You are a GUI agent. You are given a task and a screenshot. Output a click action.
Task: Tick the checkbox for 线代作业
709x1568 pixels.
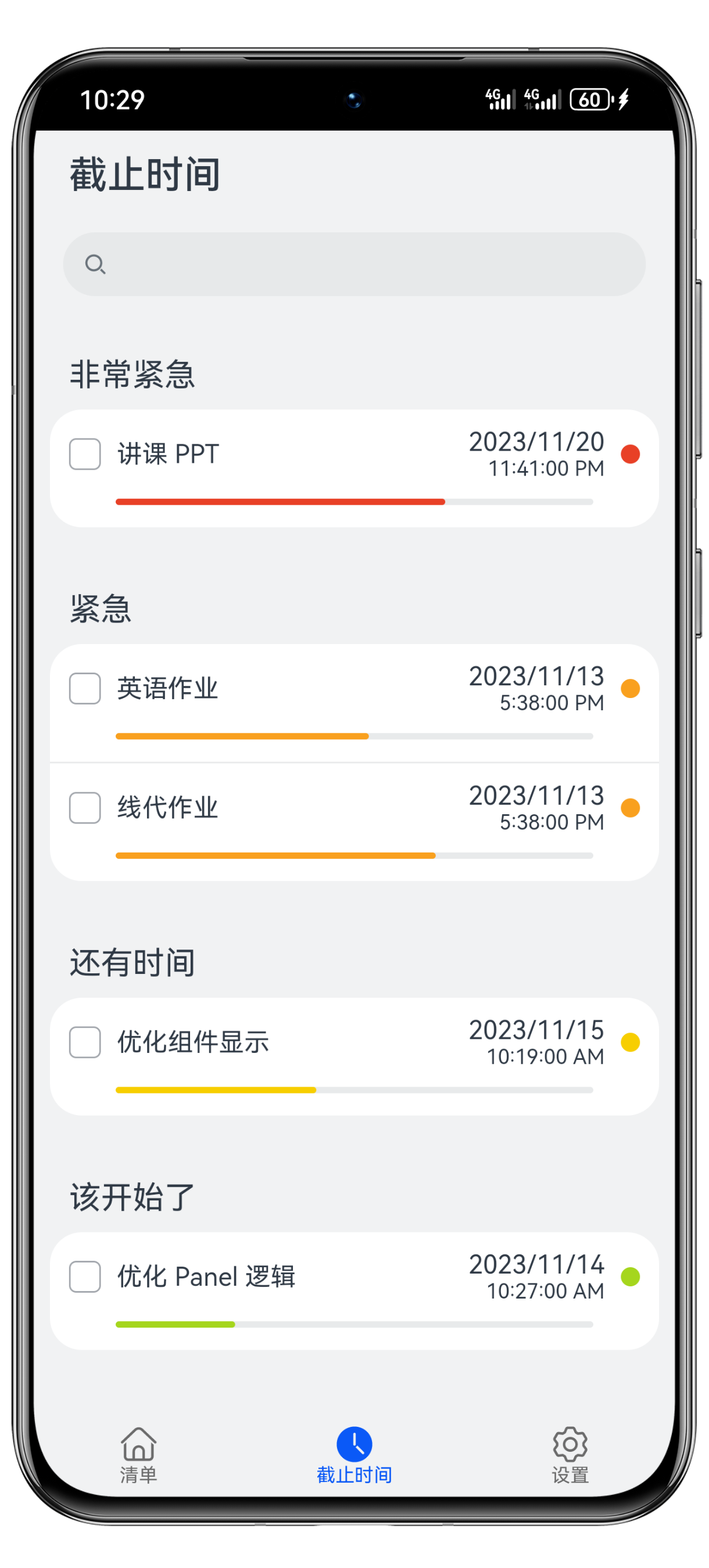pos(85,808)
